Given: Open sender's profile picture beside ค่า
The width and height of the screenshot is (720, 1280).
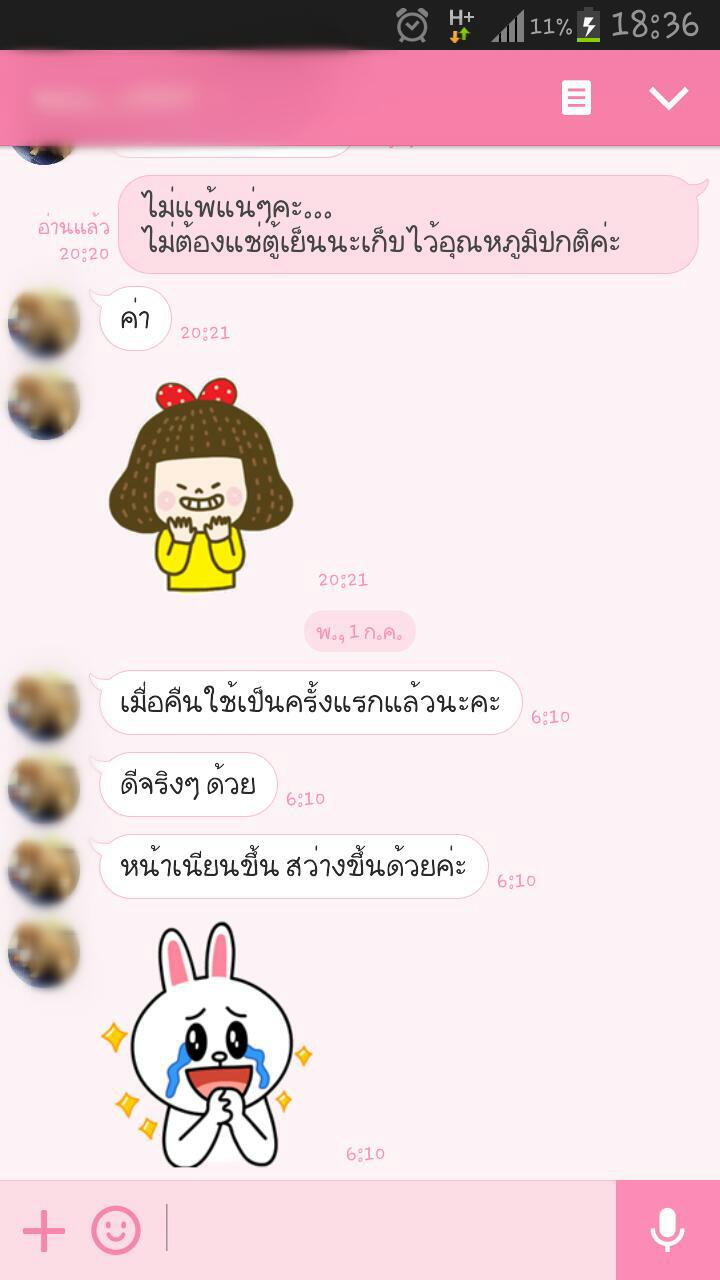Looking at the screenshot, I should pos(43,322).
